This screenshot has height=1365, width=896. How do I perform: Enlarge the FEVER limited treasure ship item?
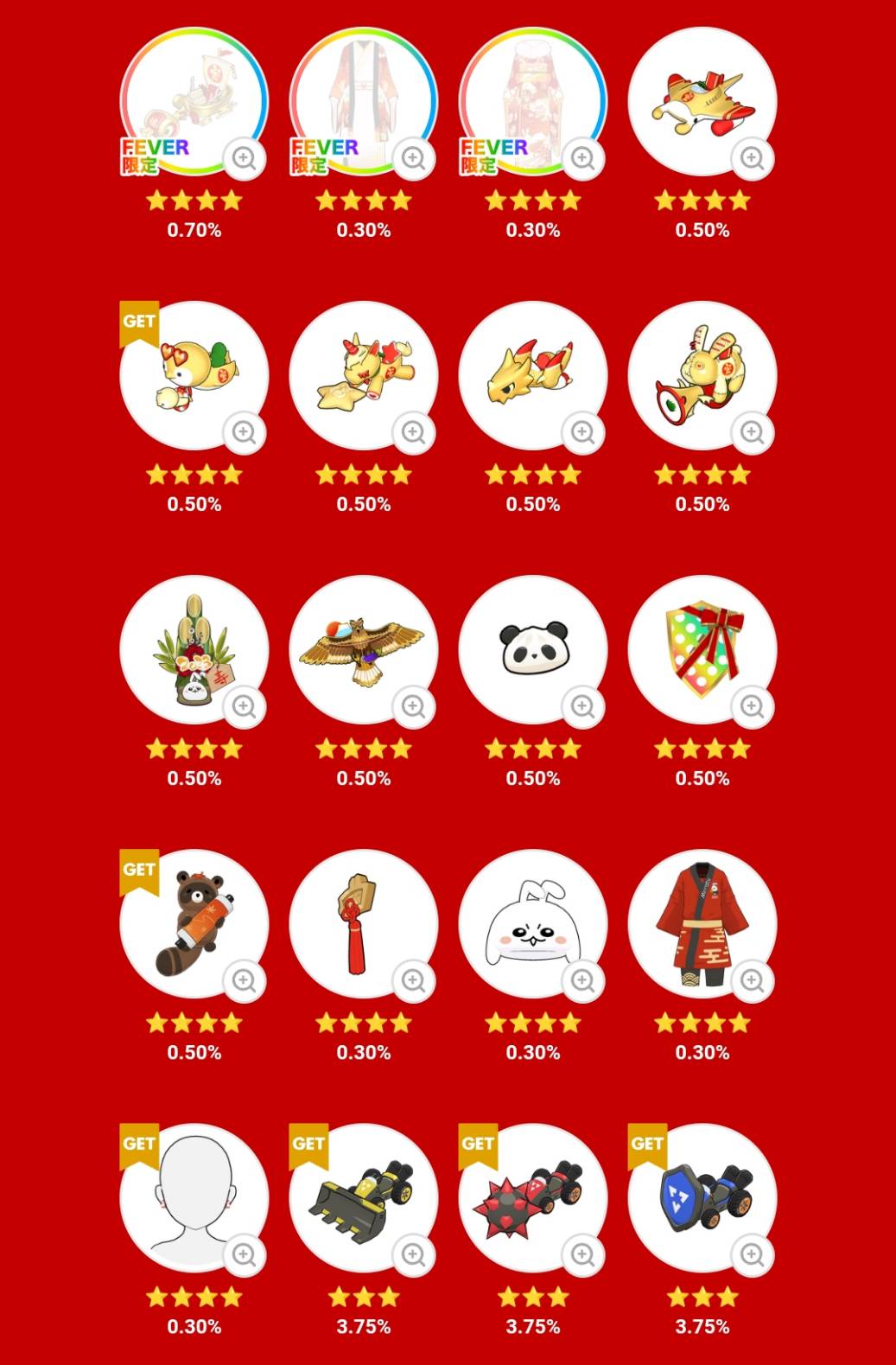[244, 158]
